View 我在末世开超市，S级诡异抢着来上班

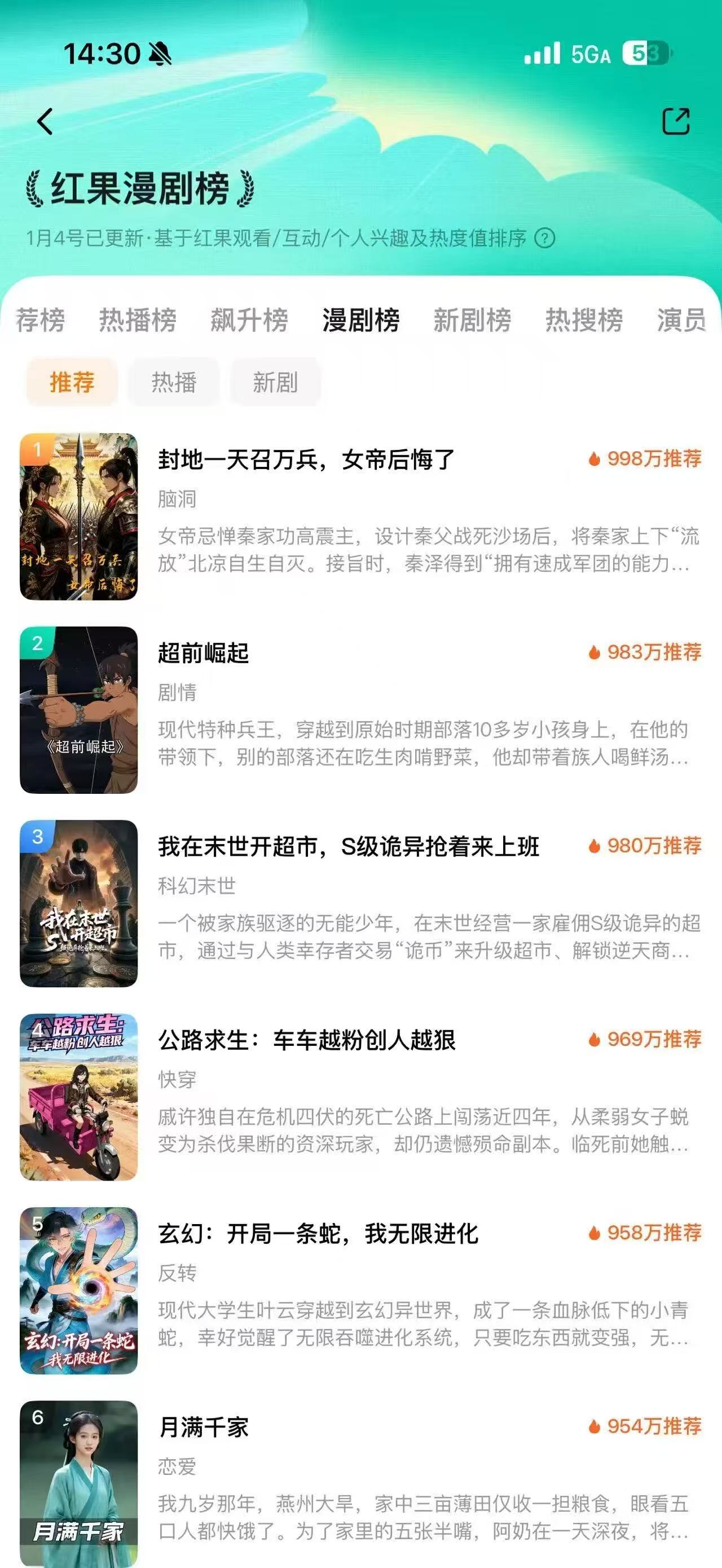coord(348,847)
